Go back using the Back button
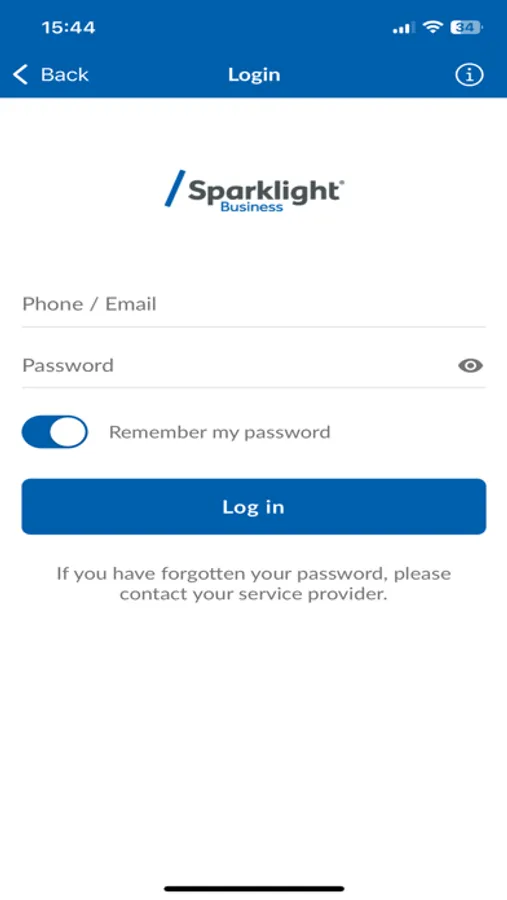 (51, 75)
